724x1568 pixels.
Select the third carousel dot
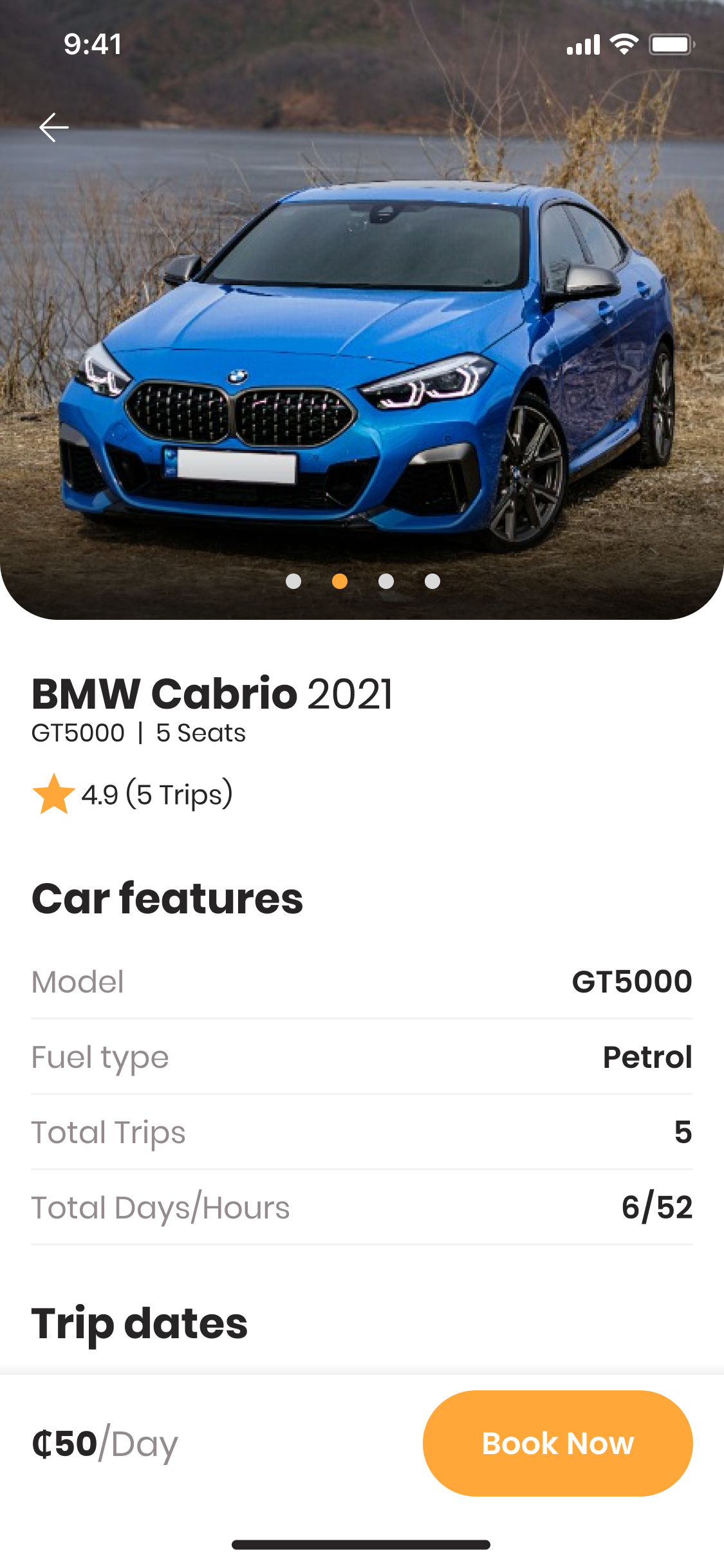pyautogui.click(x=386, y=581)
